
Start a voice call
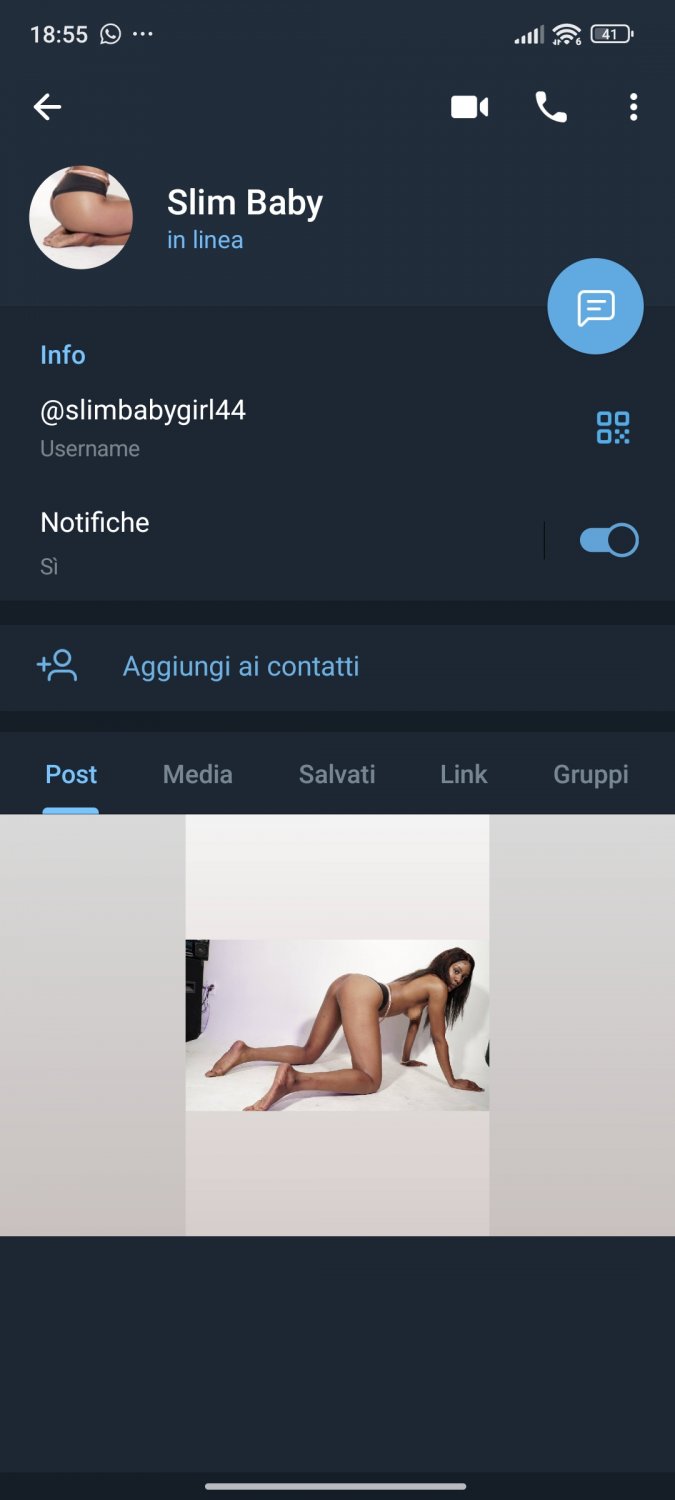(x=551, y=107)
